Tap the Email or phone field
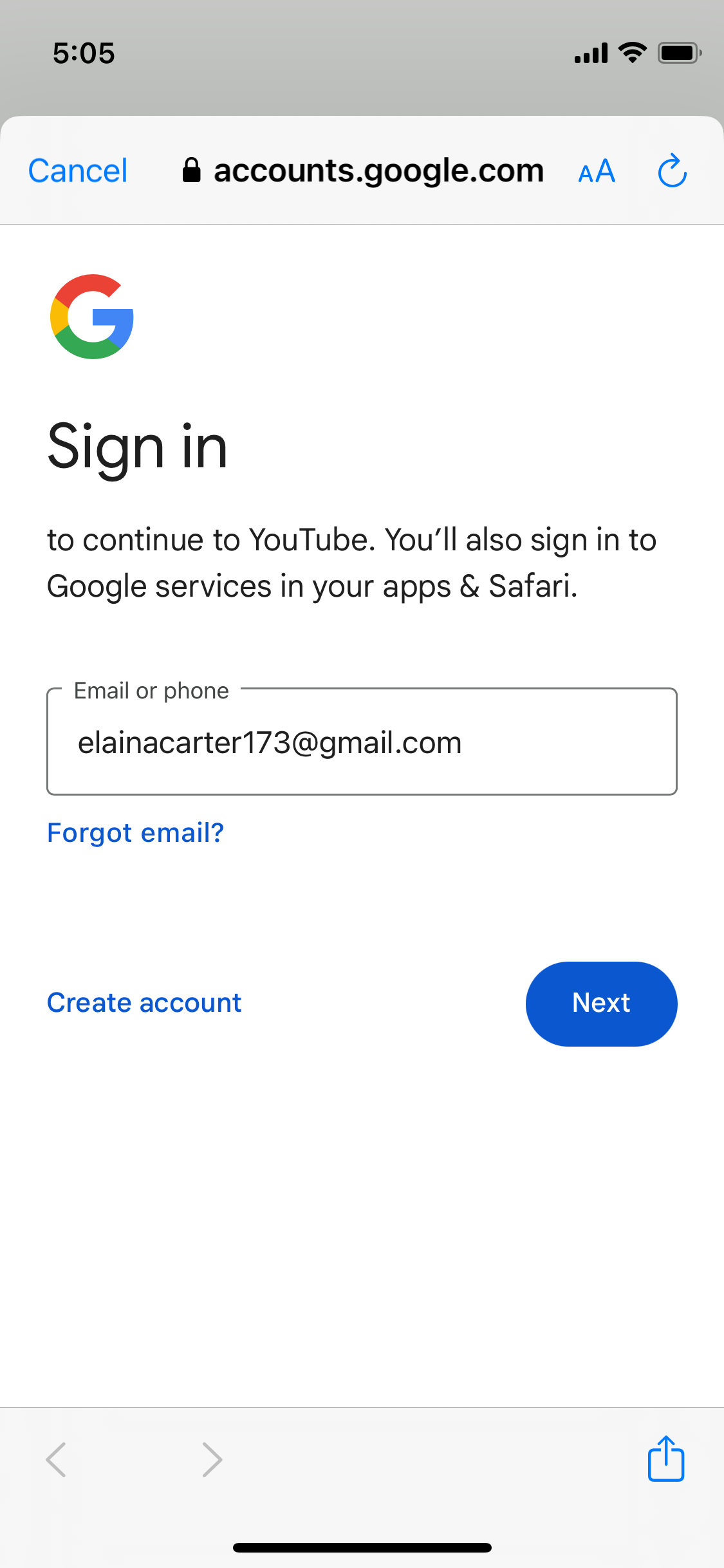 (x=362, y=742)
